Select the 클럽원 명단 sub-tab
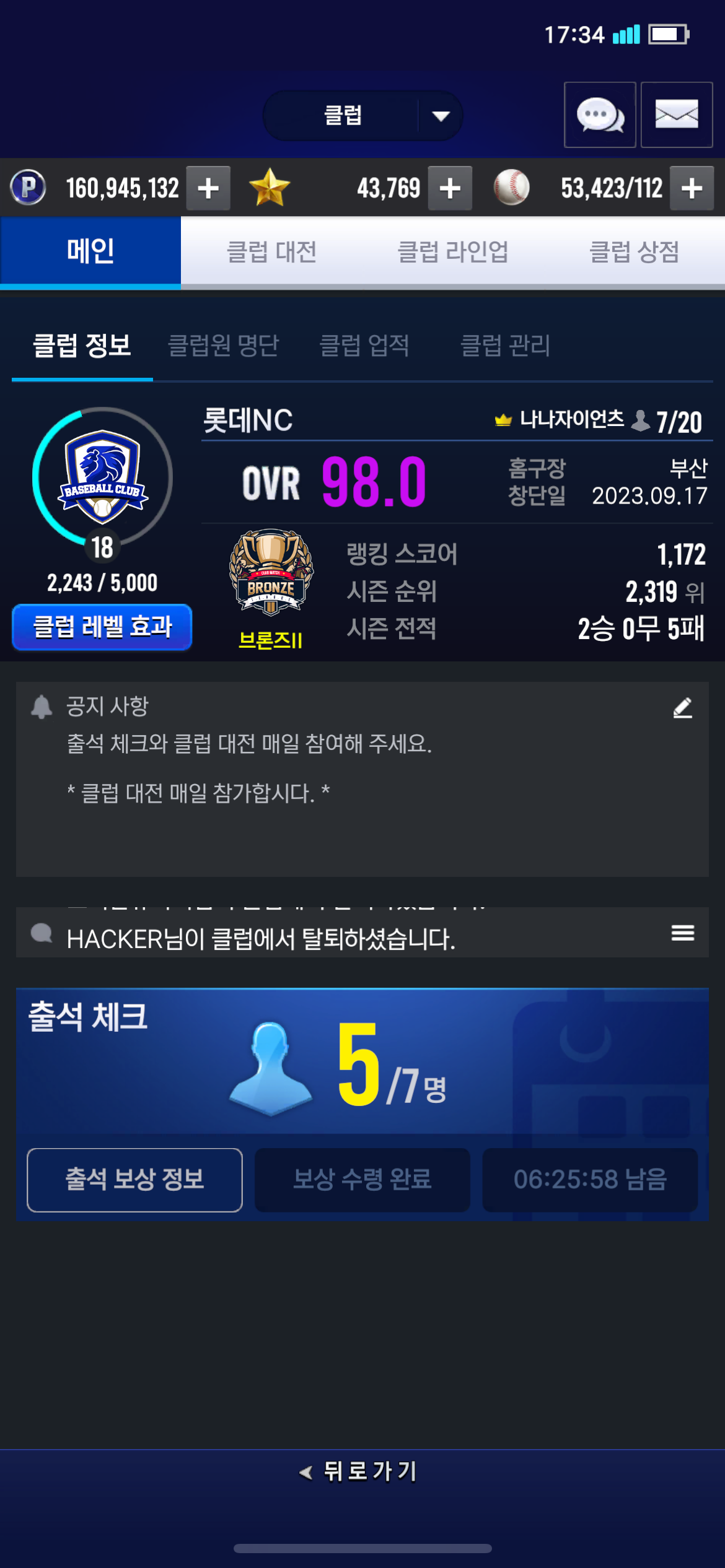This screenshot has height=1568, width=725. pyautogui.click(x=223, y=345)
